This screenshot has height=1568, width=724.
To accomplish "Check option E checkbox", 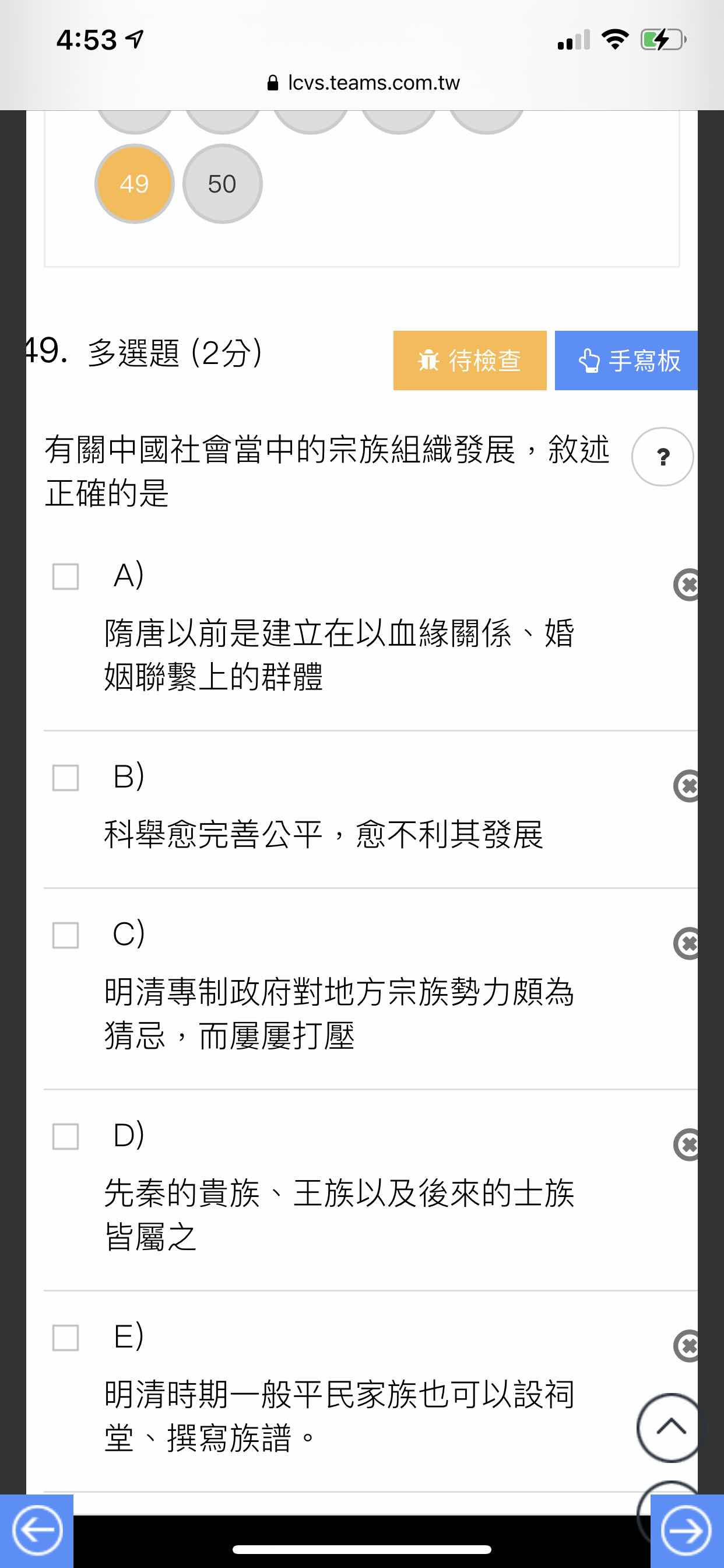I will [66, 1338].
